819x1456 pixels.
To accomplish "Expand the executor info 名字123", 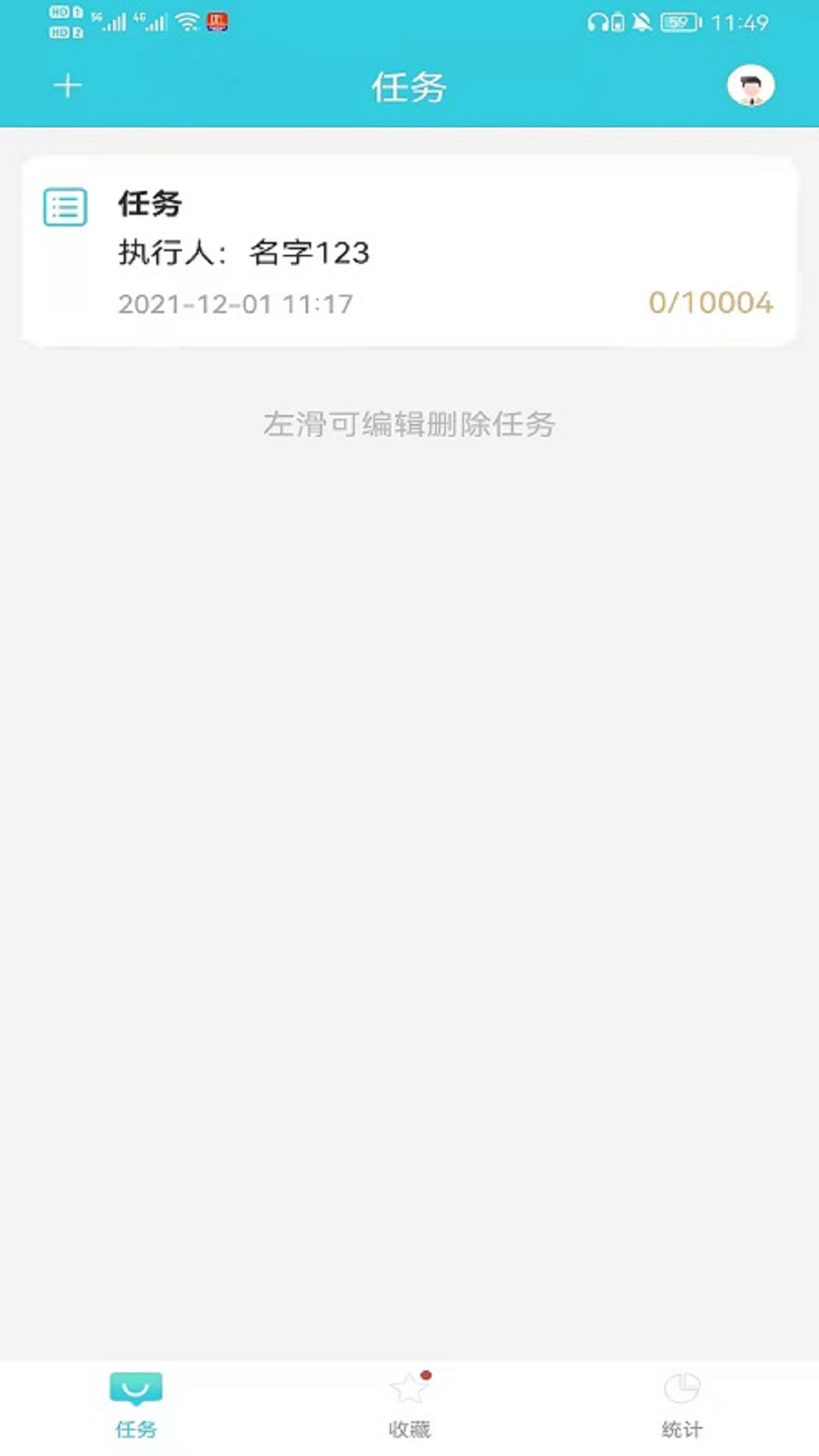I will 244,254.
